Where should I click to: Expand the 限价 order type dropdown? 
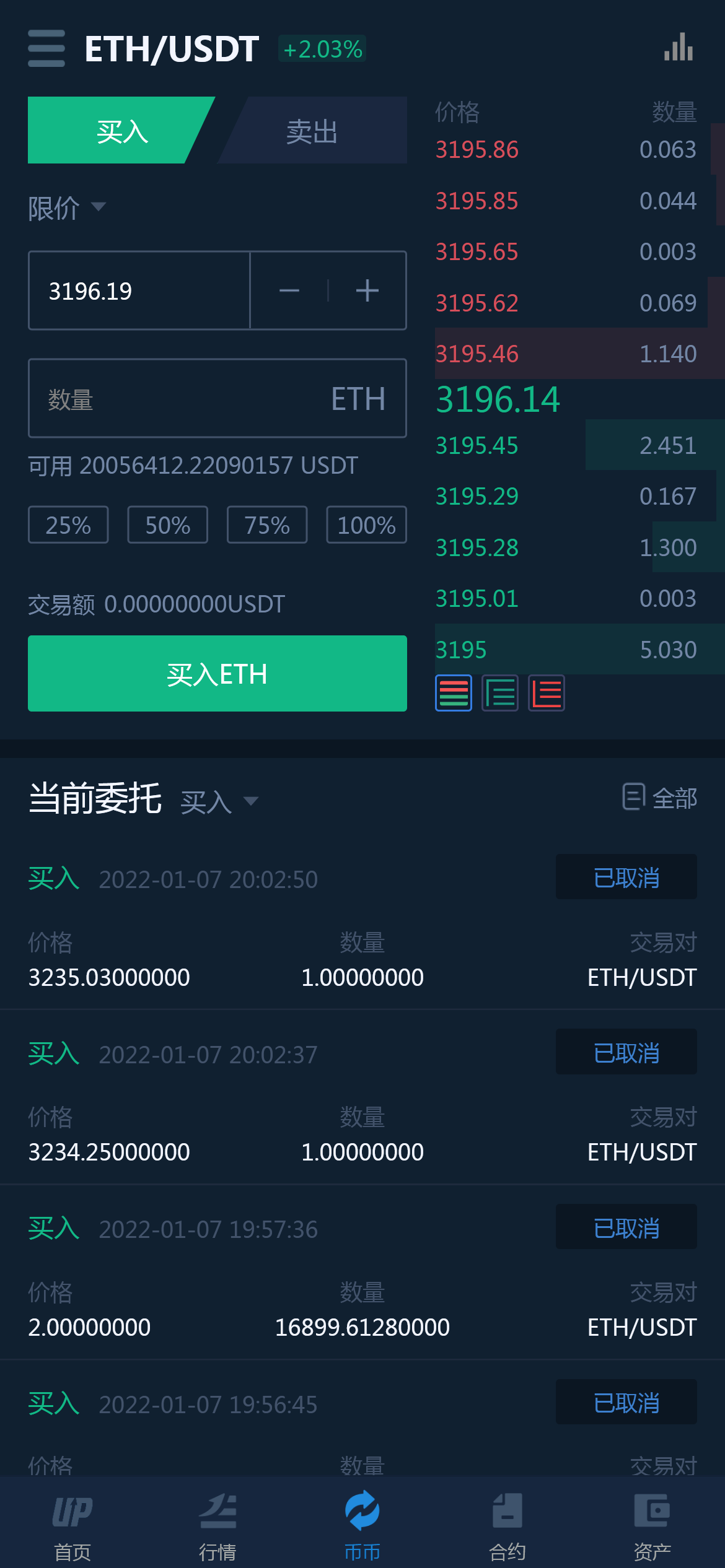(x=67, y=207)
